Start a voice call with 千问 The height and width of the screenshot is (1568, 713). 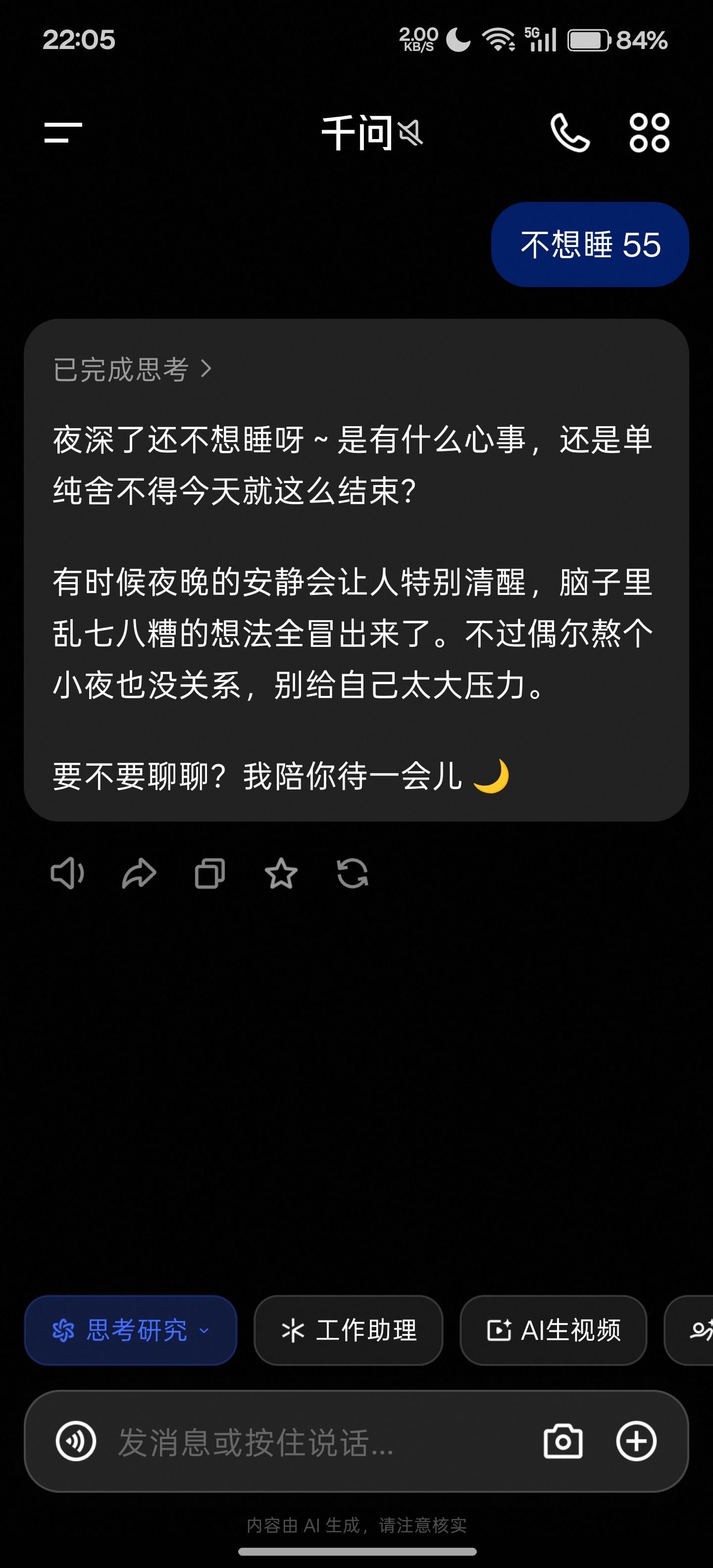pyautogui.click(x=570, y=133)
